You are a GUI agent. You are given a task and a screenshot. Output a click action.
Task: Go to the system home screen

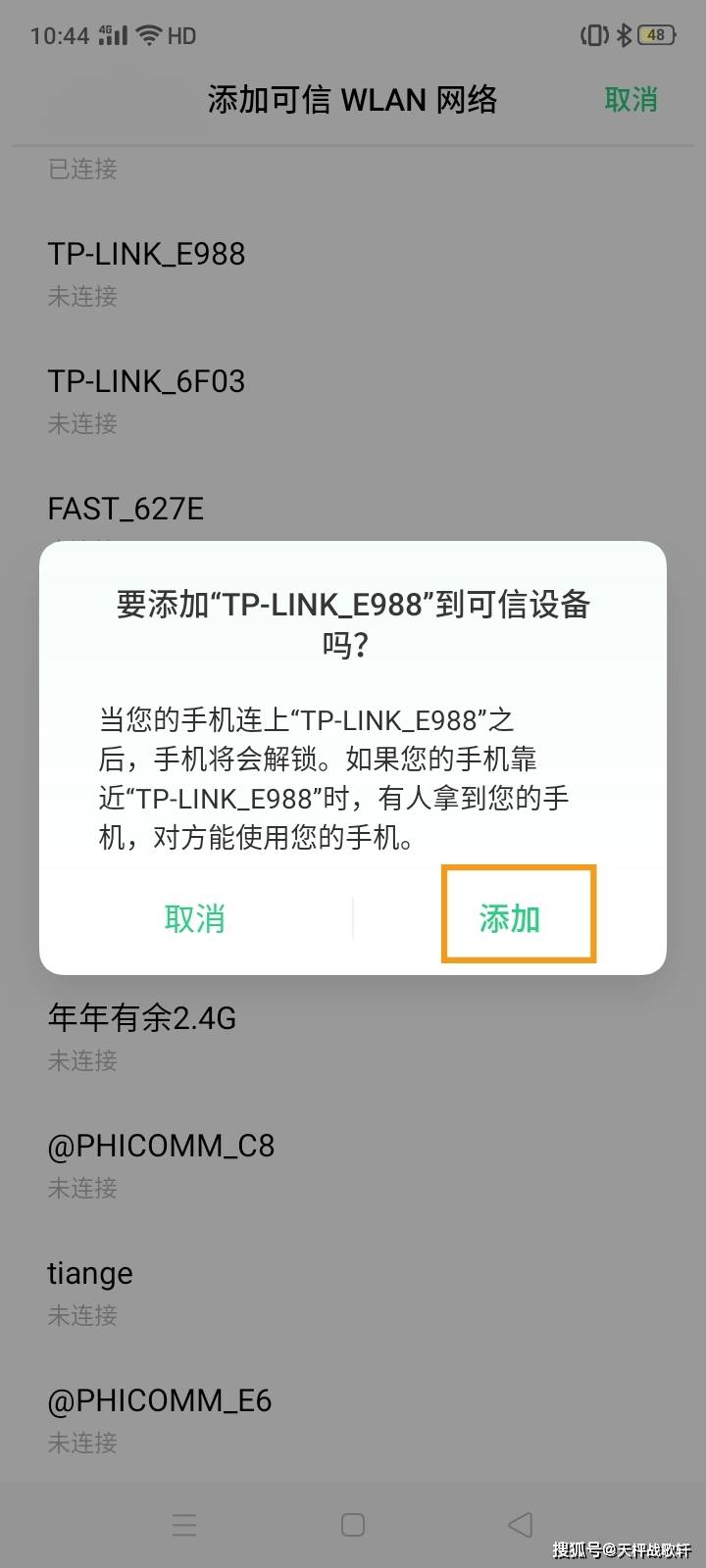353,1524
